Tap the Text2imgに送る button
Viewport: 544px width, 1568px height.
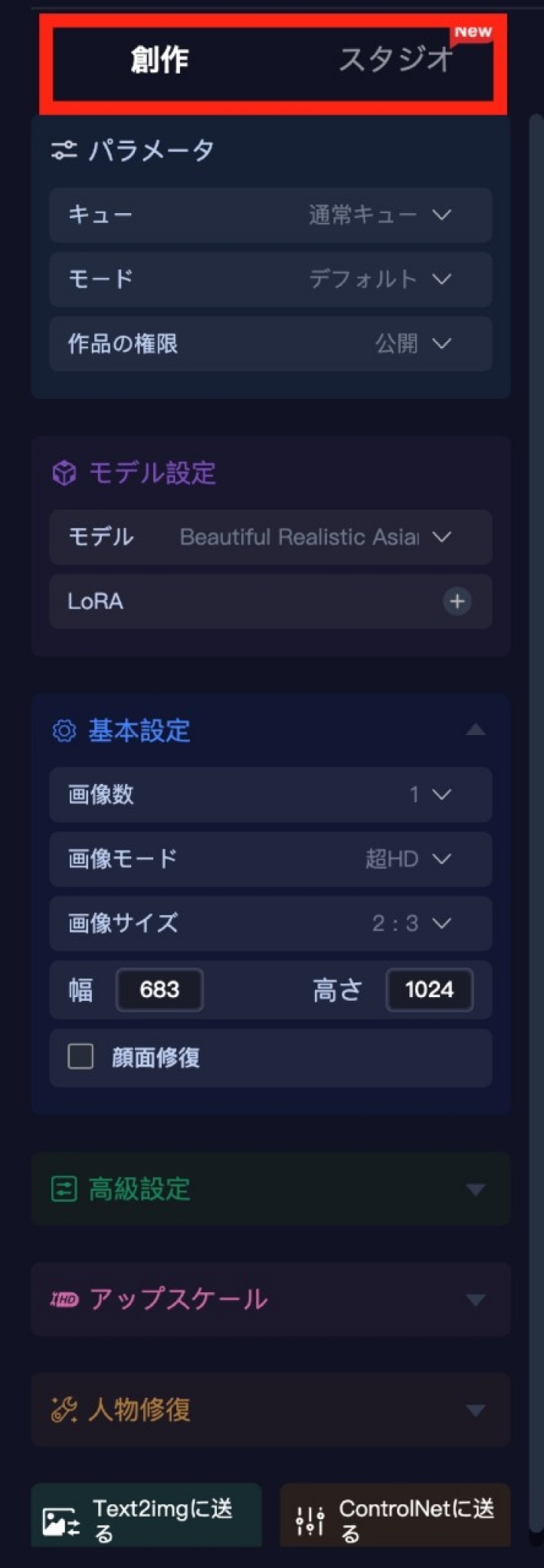tap(146, 1519)
